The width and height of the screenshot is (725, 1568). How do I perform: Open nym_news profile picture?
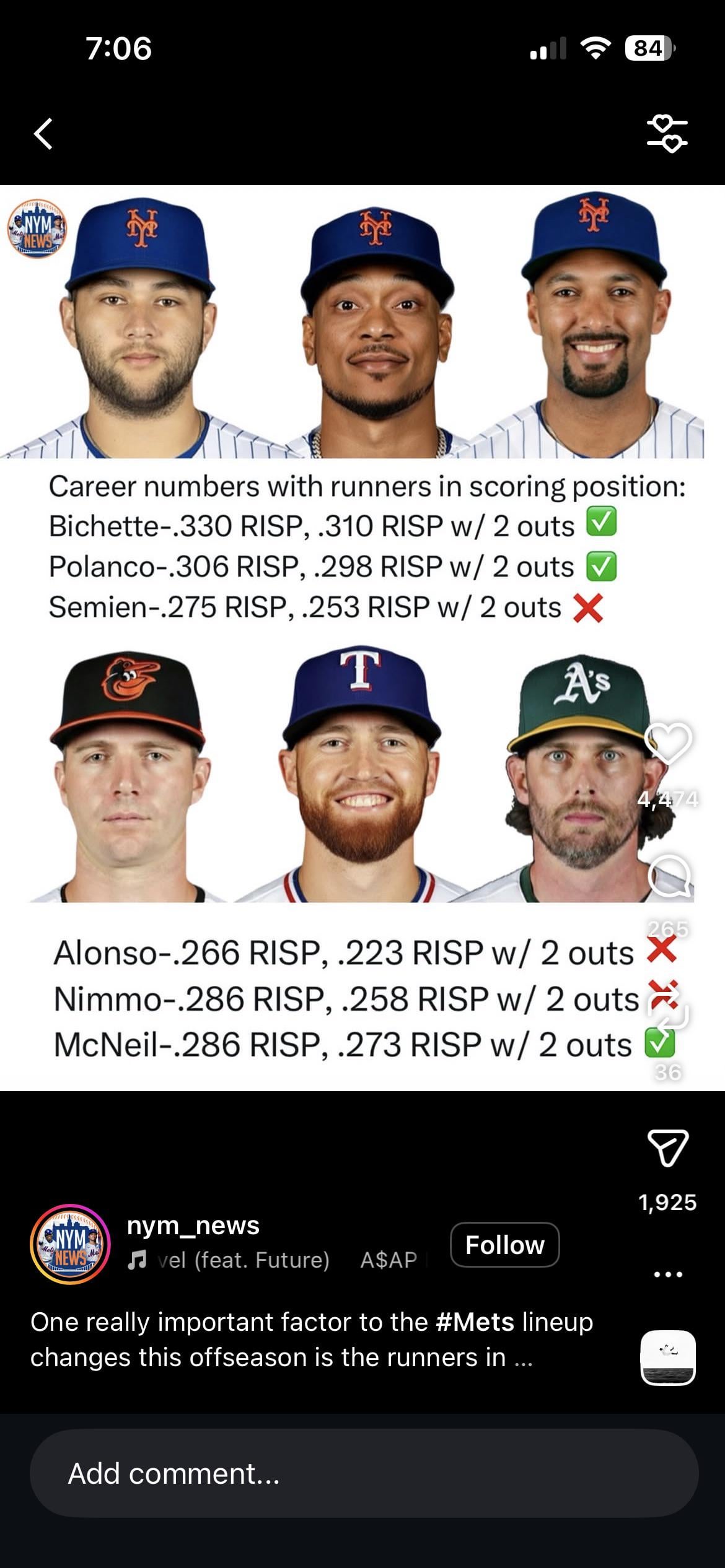(70, 1244)
